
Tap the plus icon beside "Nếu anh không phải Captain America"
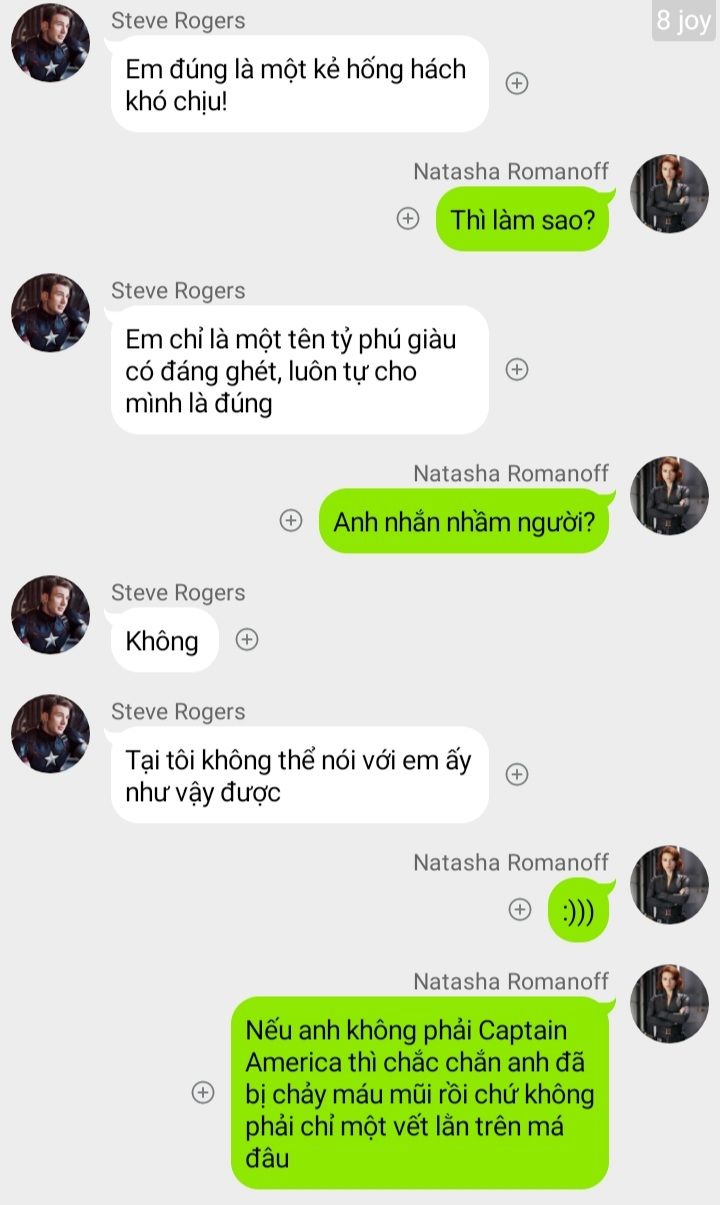pos(203,1093)
